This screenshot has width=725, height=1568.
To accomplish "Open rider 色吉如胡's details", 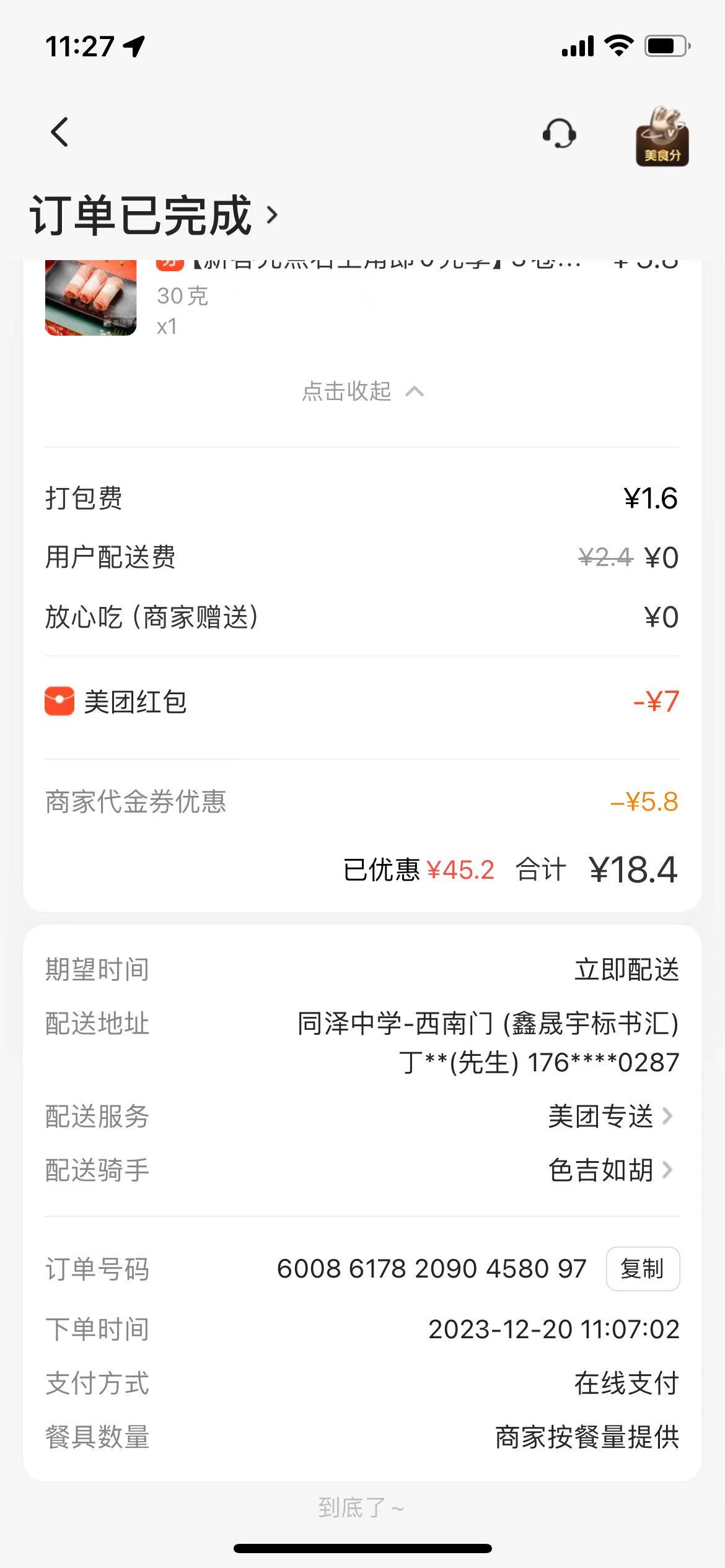I will click(x=610, y=1170).
